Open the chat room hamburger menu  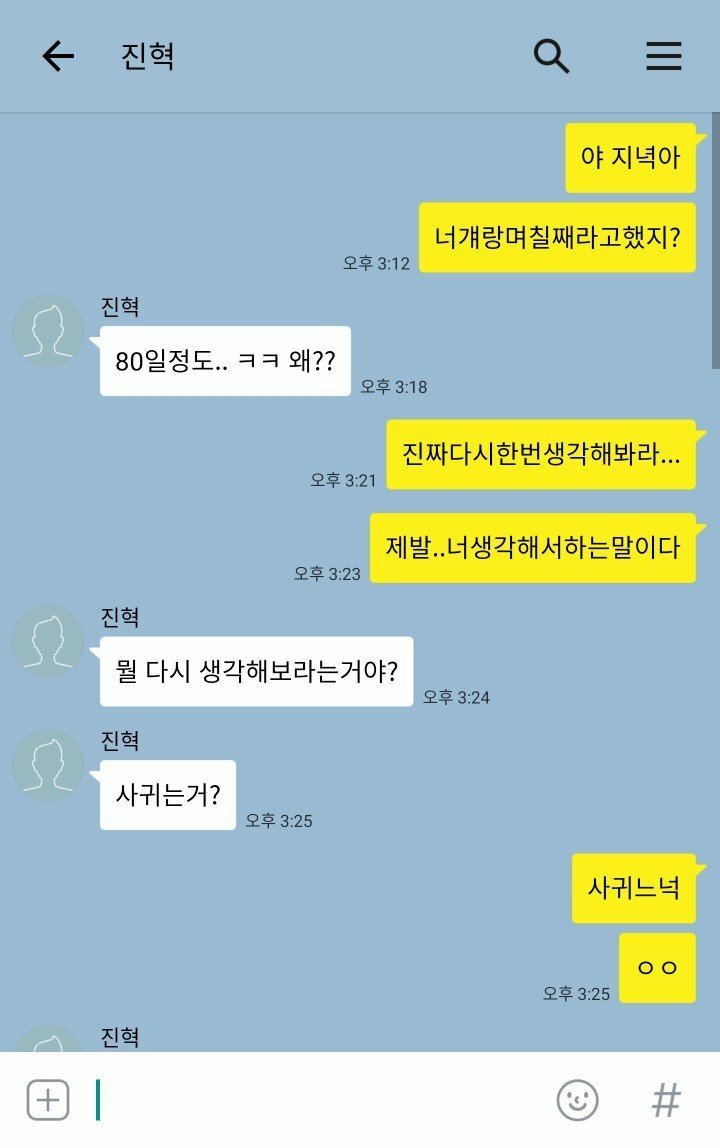tap(663, 57)
